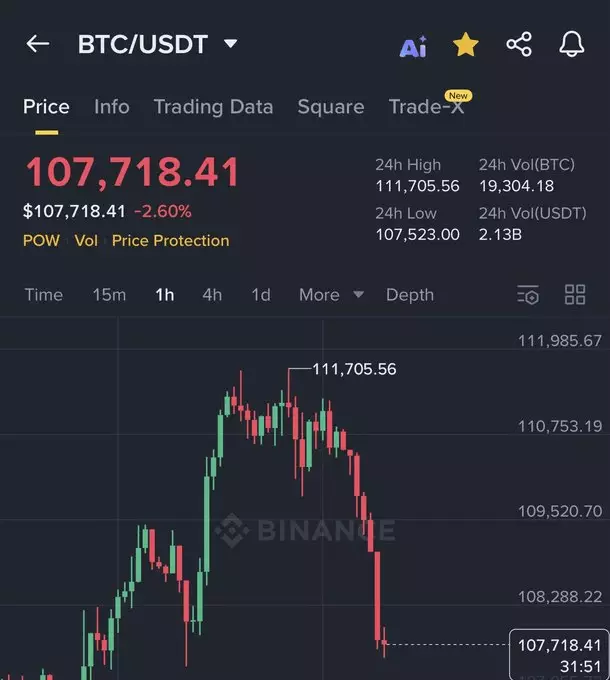Tap the POW tag
Screen dimensions: 610x680
pyautogui.click(x=41, y=241)
